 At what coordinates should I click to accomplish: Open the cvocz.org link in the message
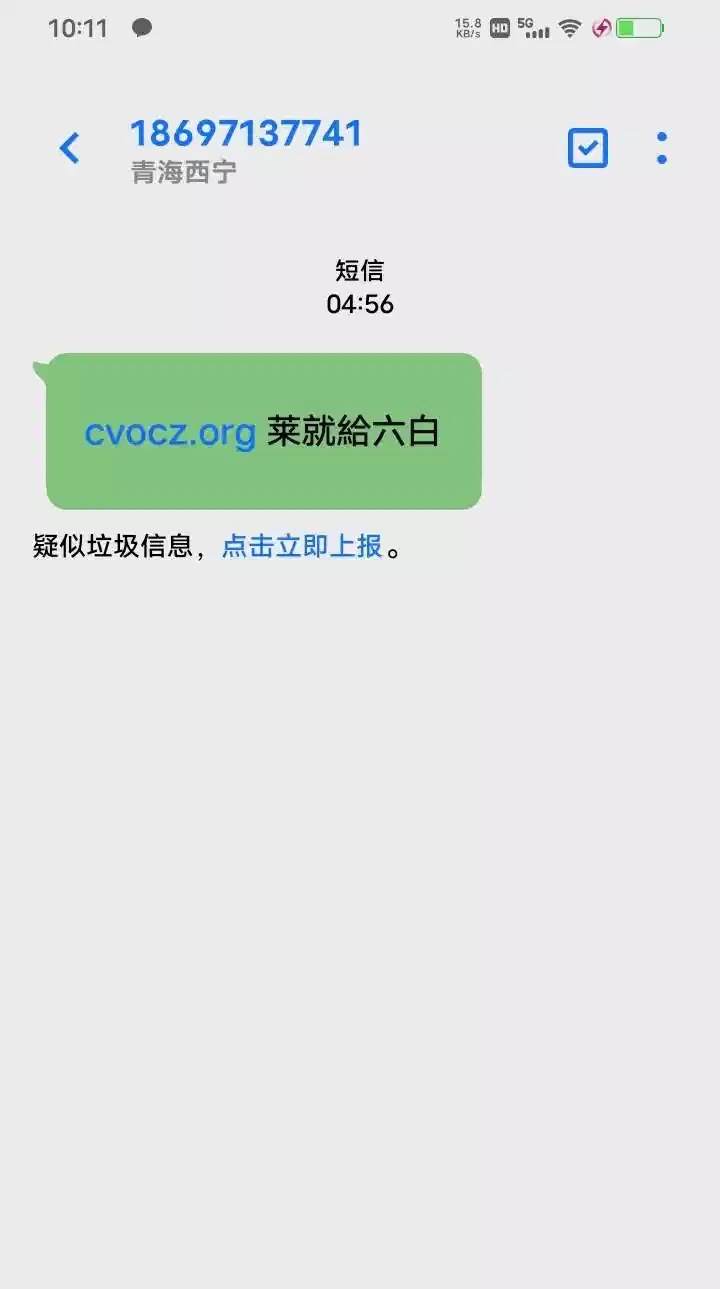[170, 433]
